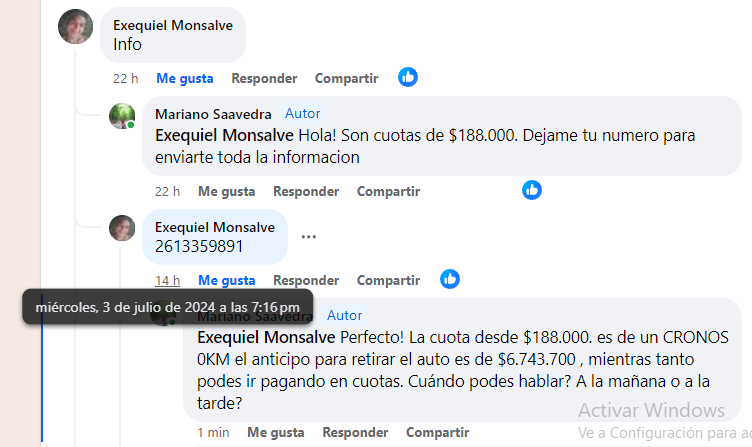This screenshot has height=447, width=752.
Task: Like Mariano's CRONOS 0KM comment
Action: pos(276,432)
